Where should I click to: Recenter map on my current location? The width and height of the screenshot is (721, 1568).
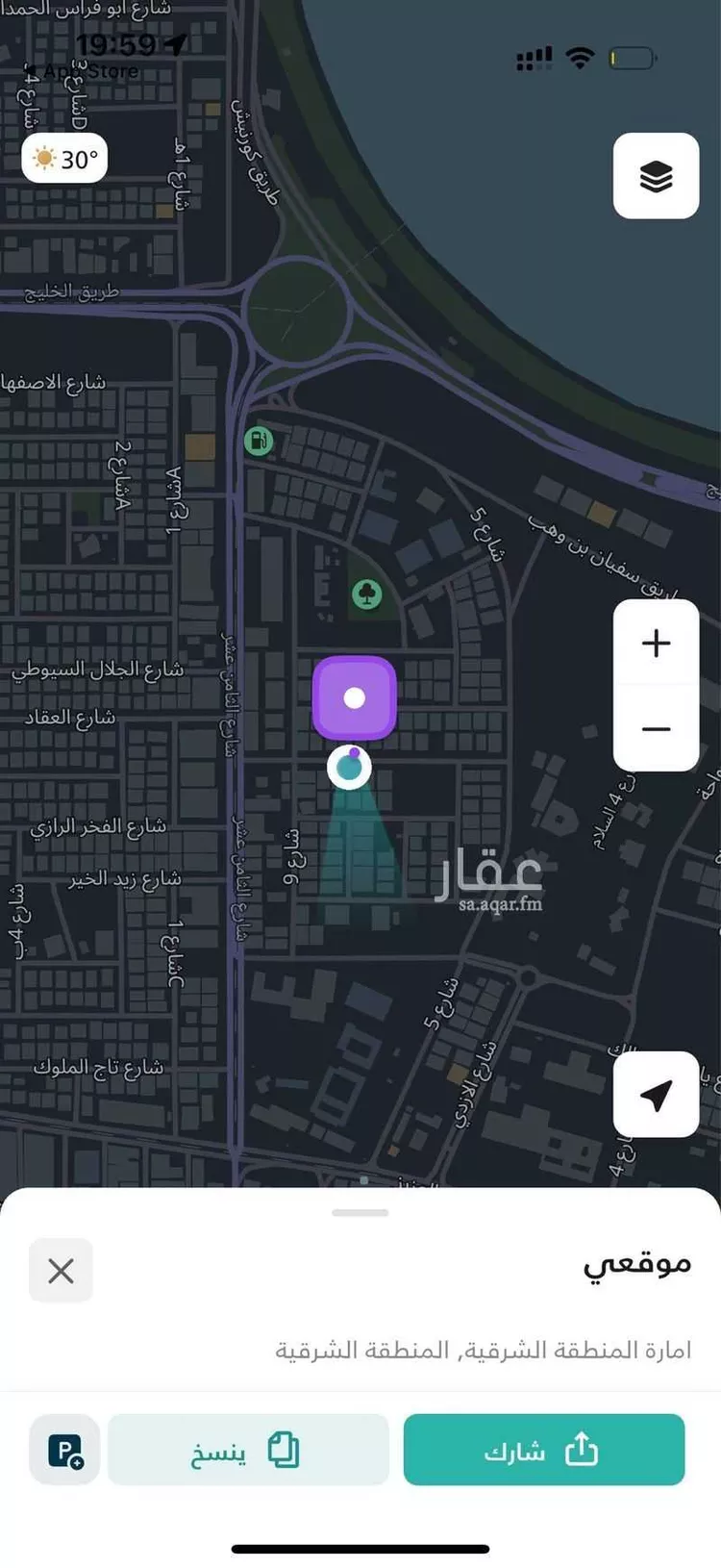656,1095
